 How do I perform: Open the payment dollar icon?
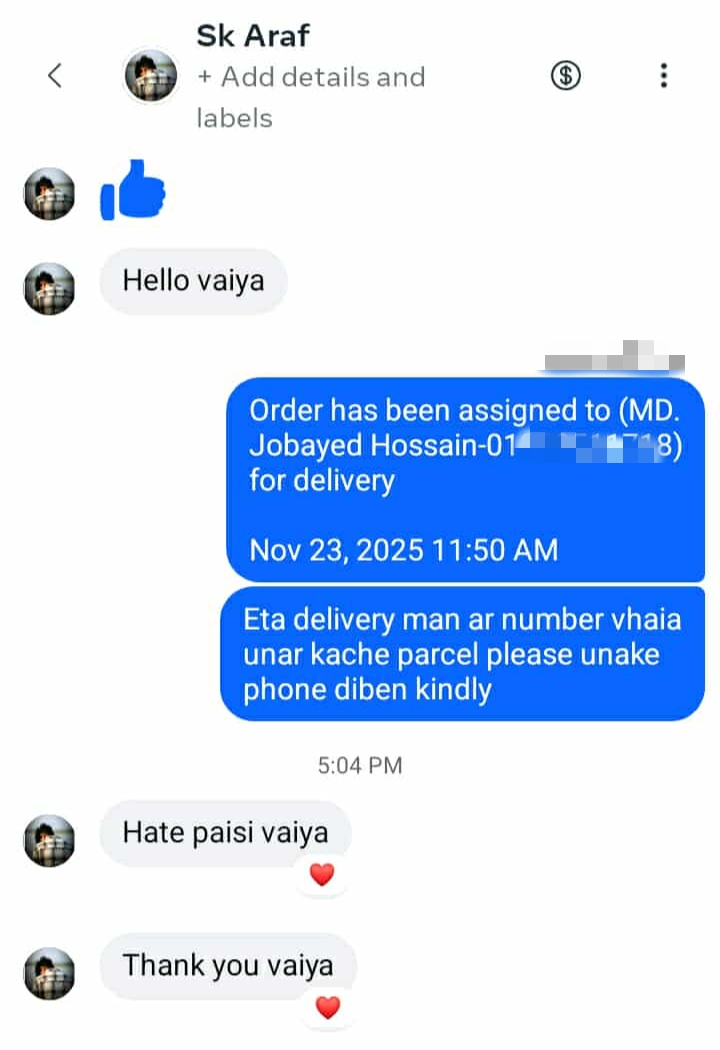point(566,75)
